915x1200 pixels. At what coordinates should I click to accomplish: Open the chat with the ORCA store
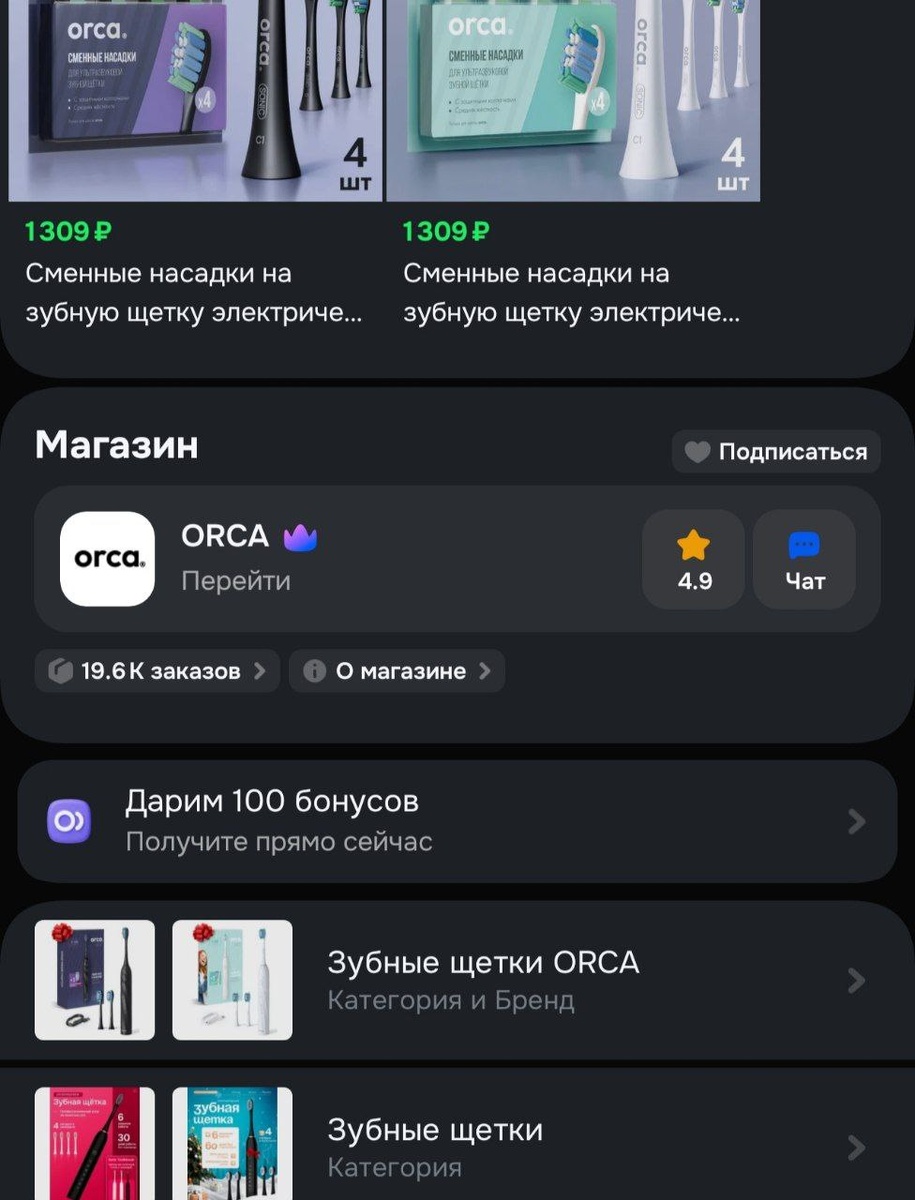click(803, 558)
